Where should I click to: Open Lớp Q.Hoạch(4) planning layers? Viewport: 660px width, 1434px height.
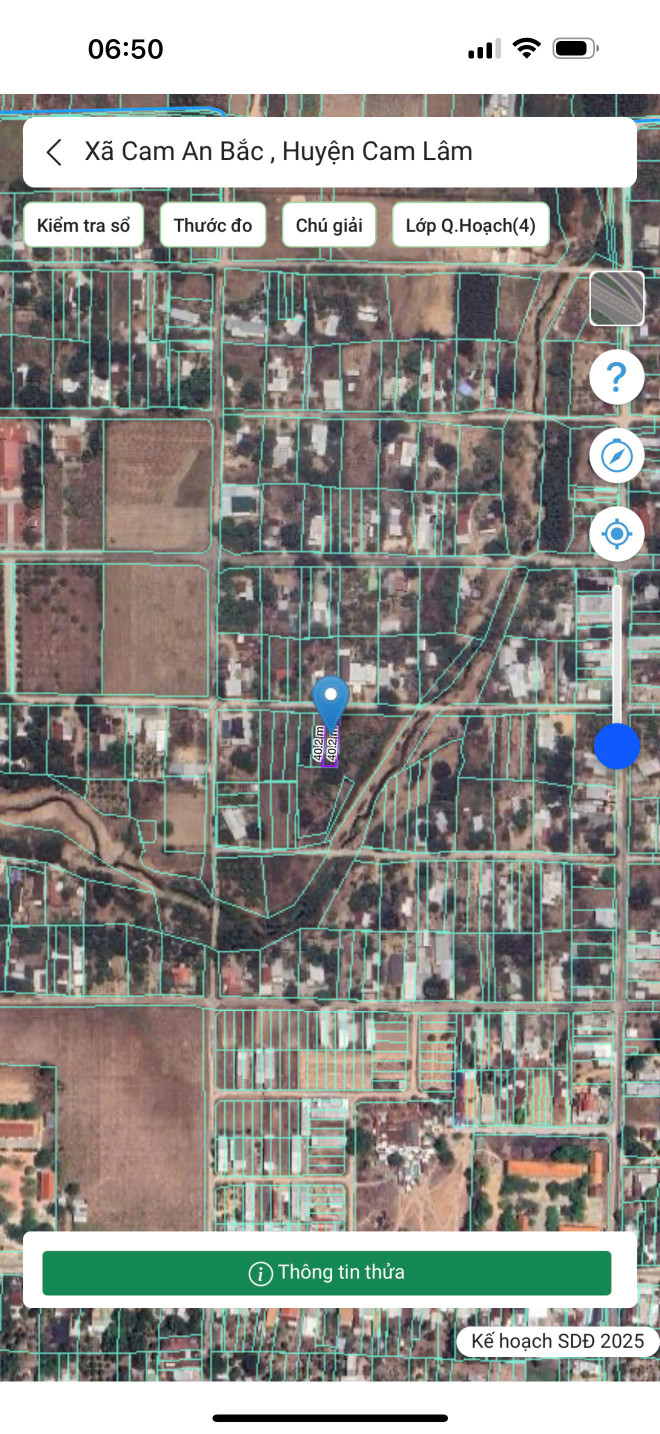471,225
